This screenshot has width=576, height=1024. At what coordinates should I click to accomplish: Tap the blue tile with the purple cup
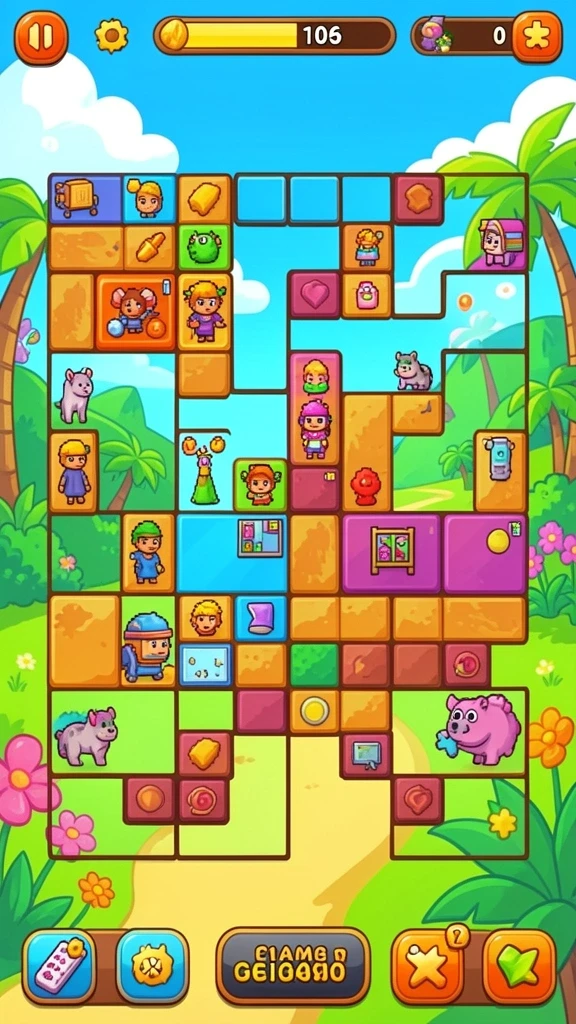(261, 617)
